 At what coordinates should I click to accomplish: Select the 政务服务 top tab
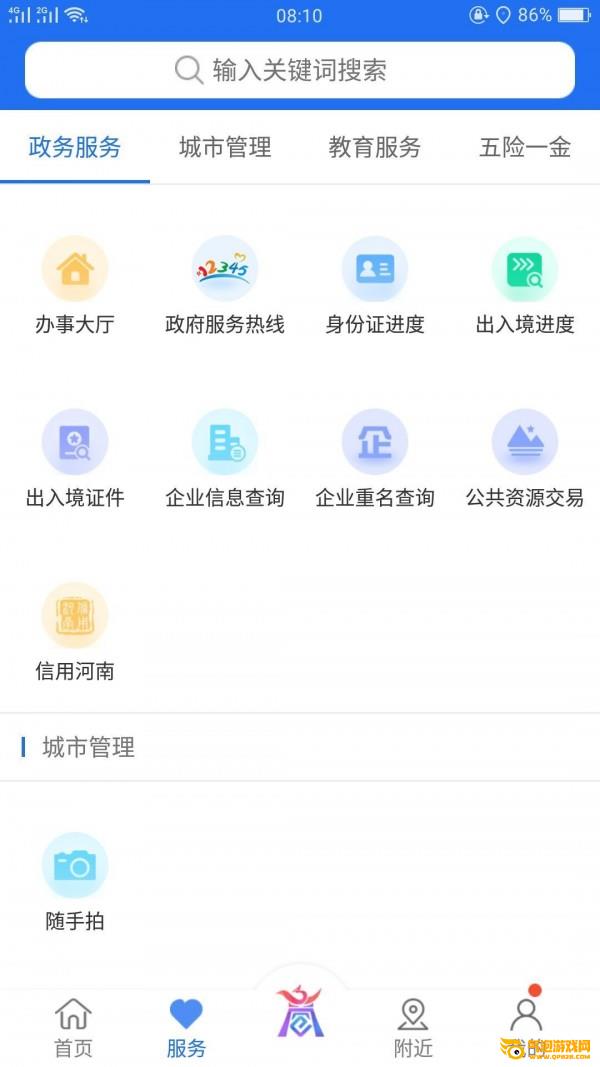pyautogui.click(x=75, y=147)
